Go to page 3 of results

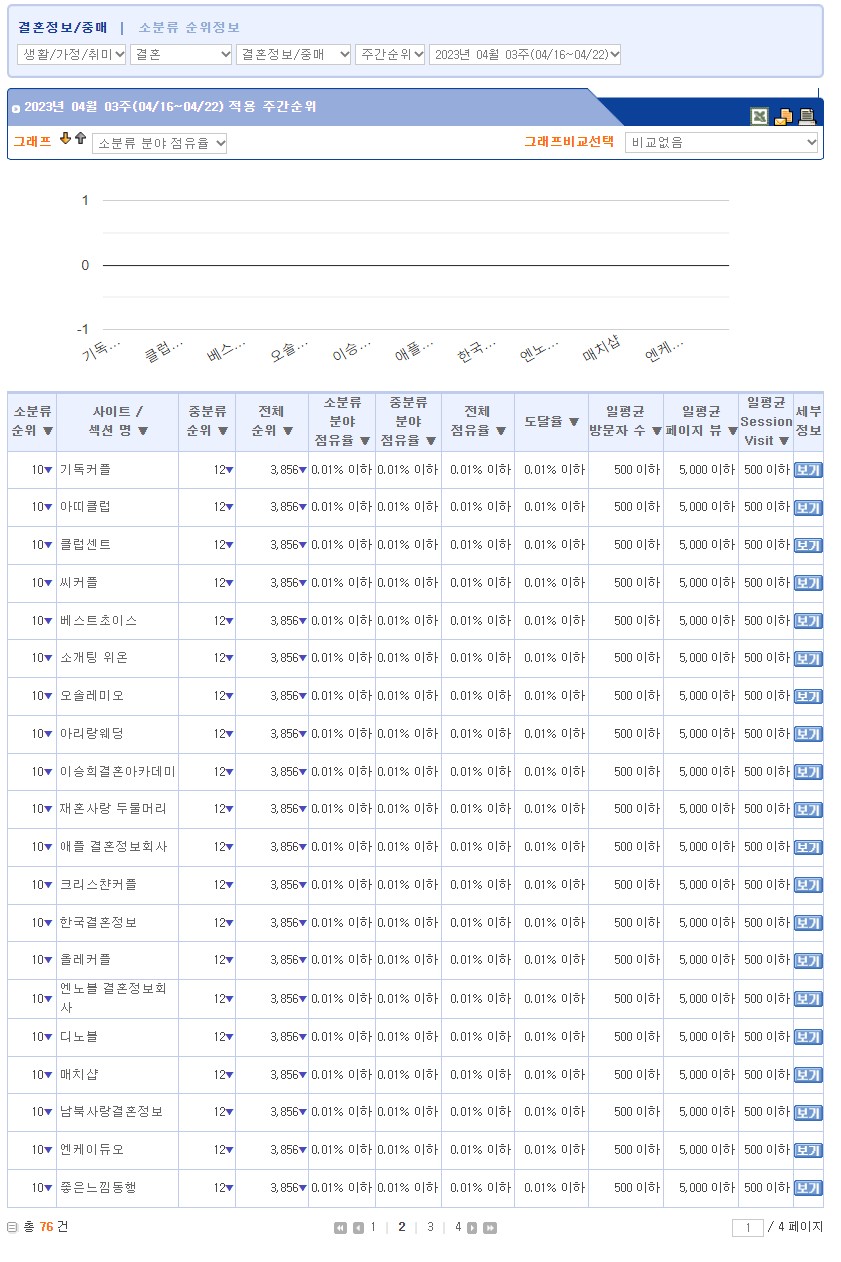tap(430, 1227)
